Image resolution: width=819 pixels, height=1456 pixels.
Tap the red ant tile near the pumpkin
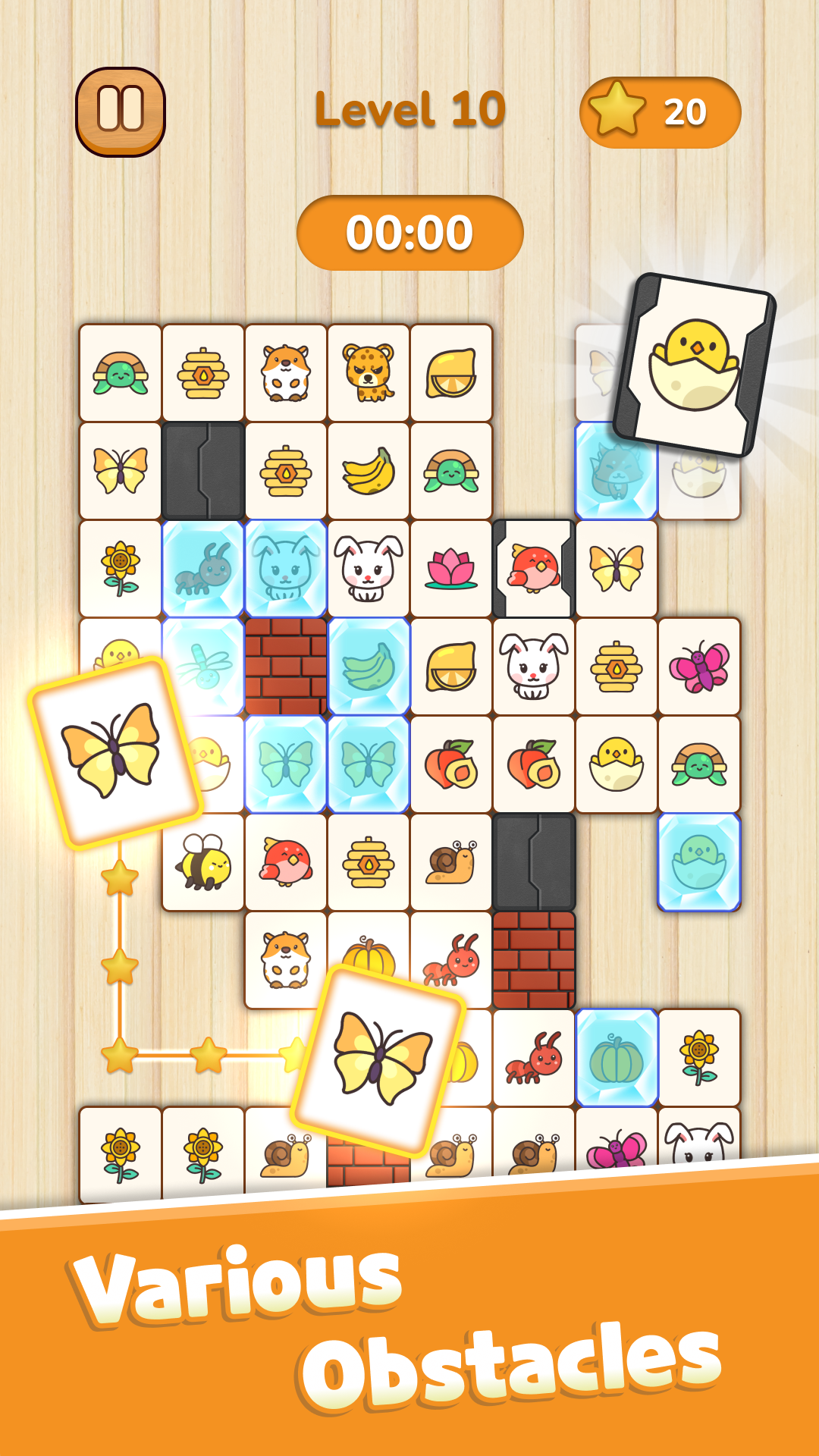point(533,1054)
